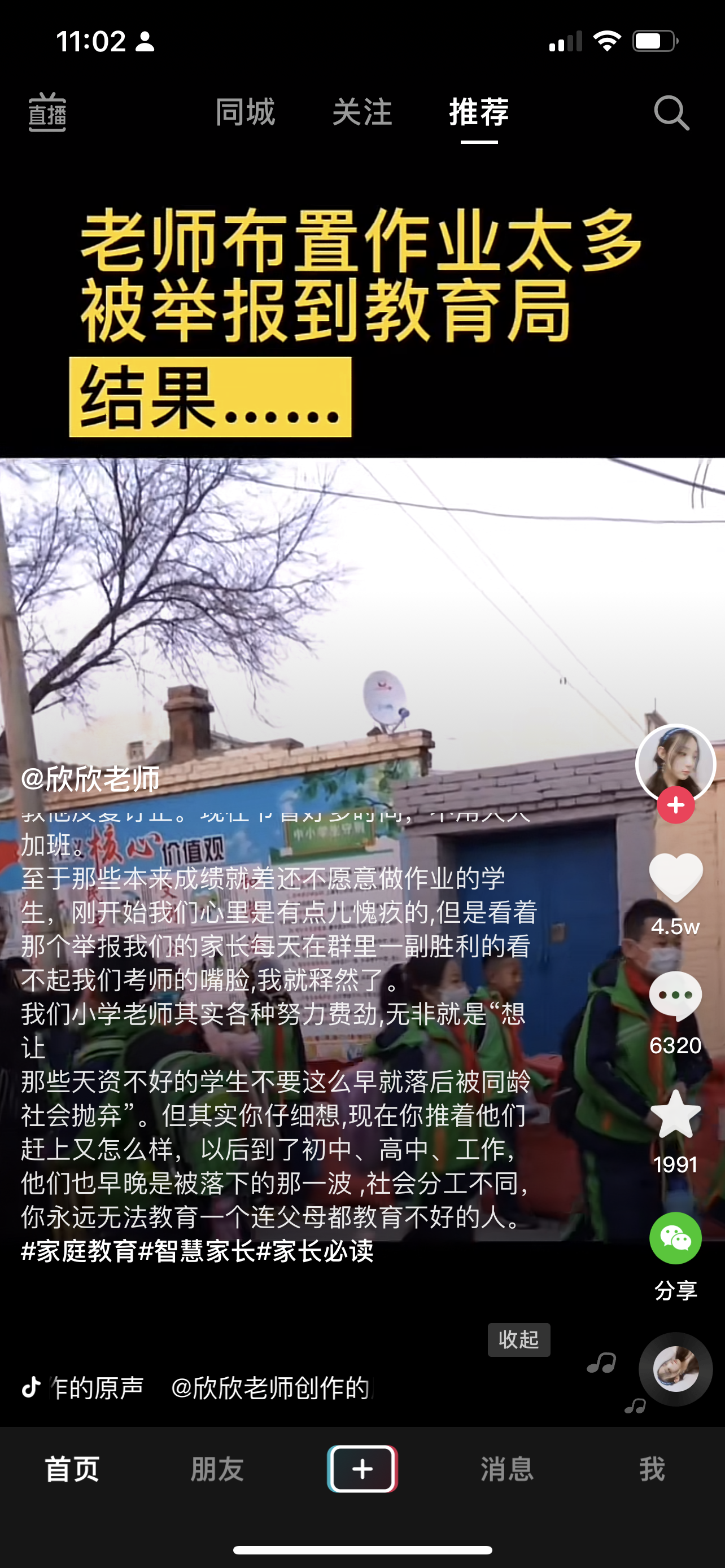Switch to the 关注 tab
This screenshot has height=1568, width=725.
362,113
